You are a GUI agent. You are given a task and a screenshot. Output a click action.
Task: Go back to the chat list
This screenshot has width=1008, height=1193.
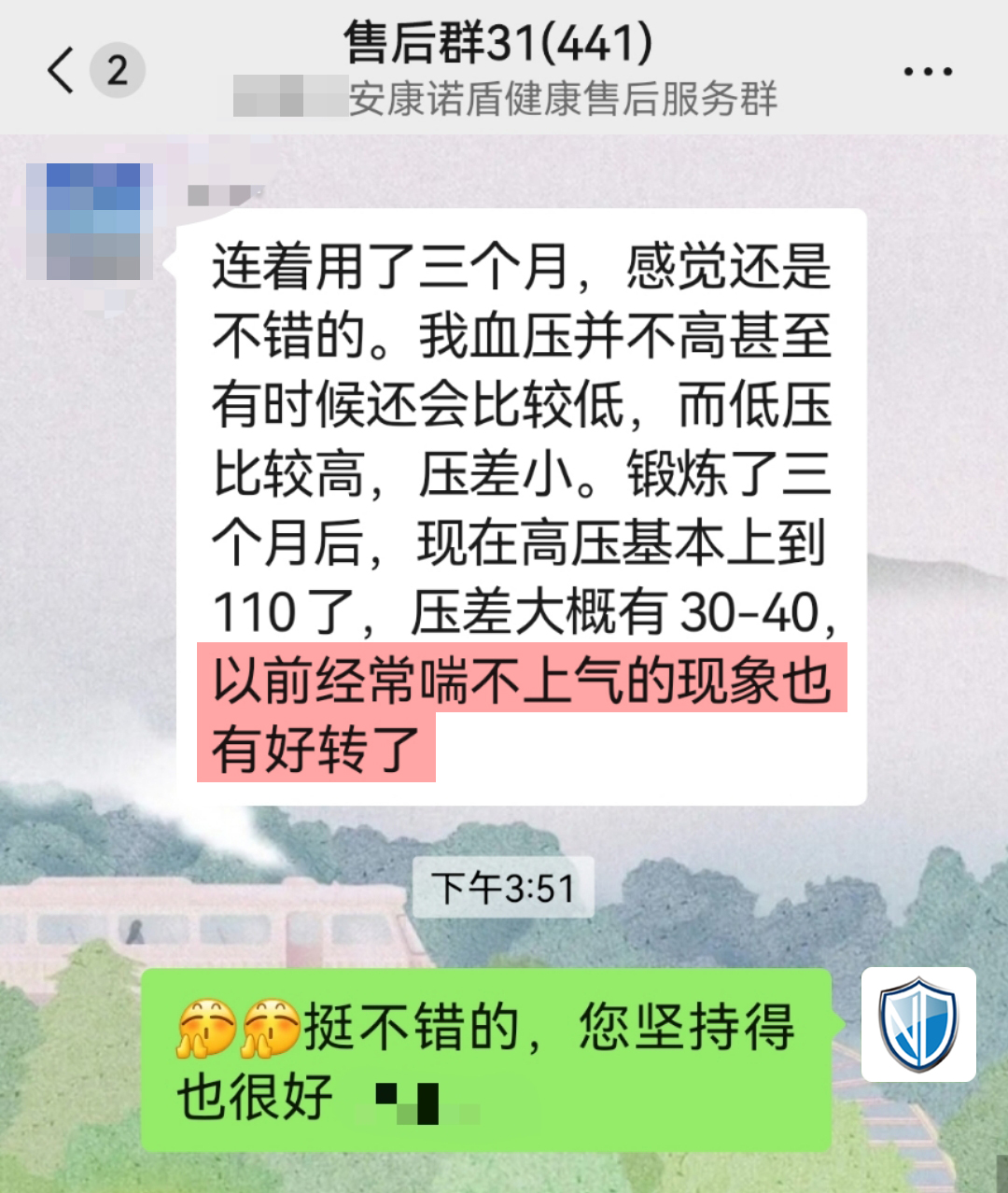pyautogui.click(x=62, y=71)
